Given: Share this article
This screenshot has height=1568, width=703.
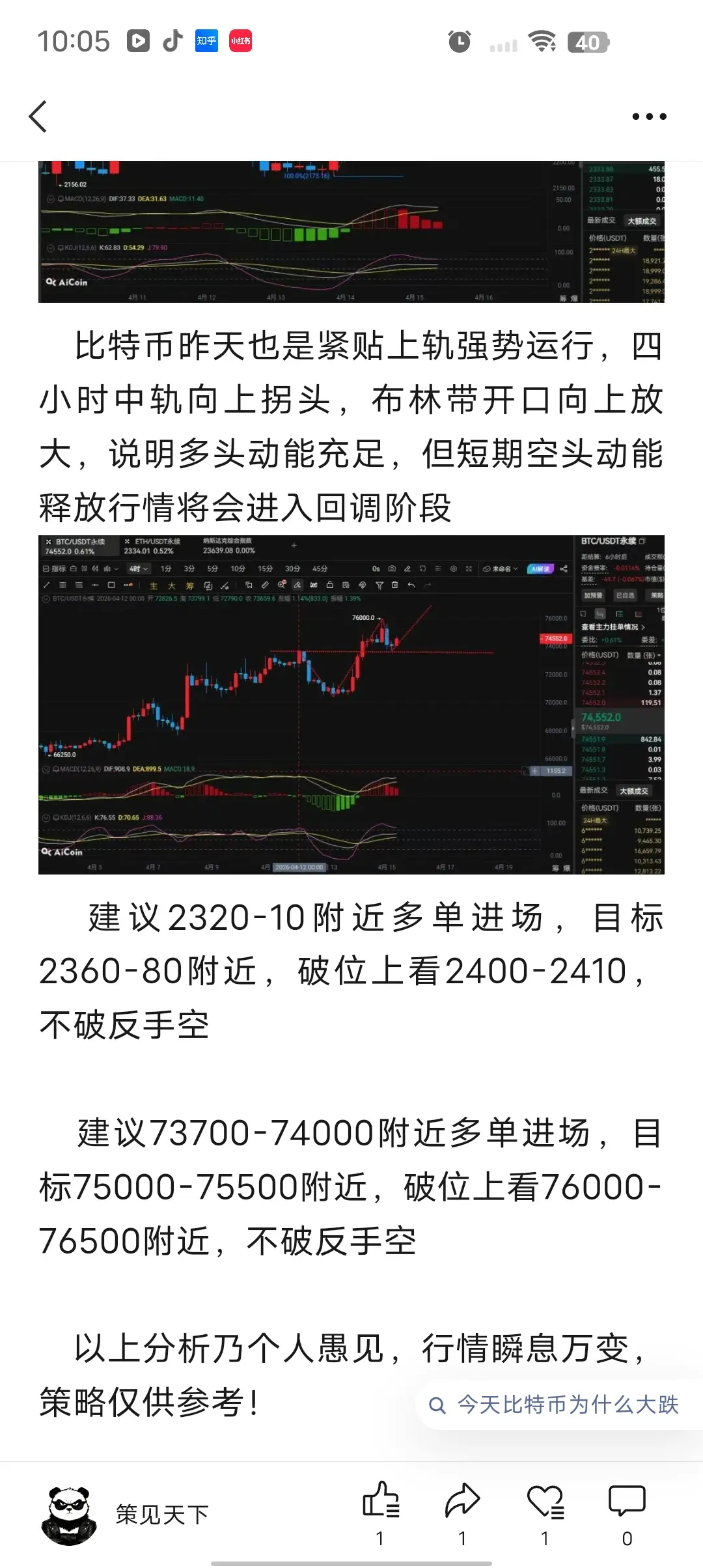Looking at the screenshot, I should coord(462,1501).
